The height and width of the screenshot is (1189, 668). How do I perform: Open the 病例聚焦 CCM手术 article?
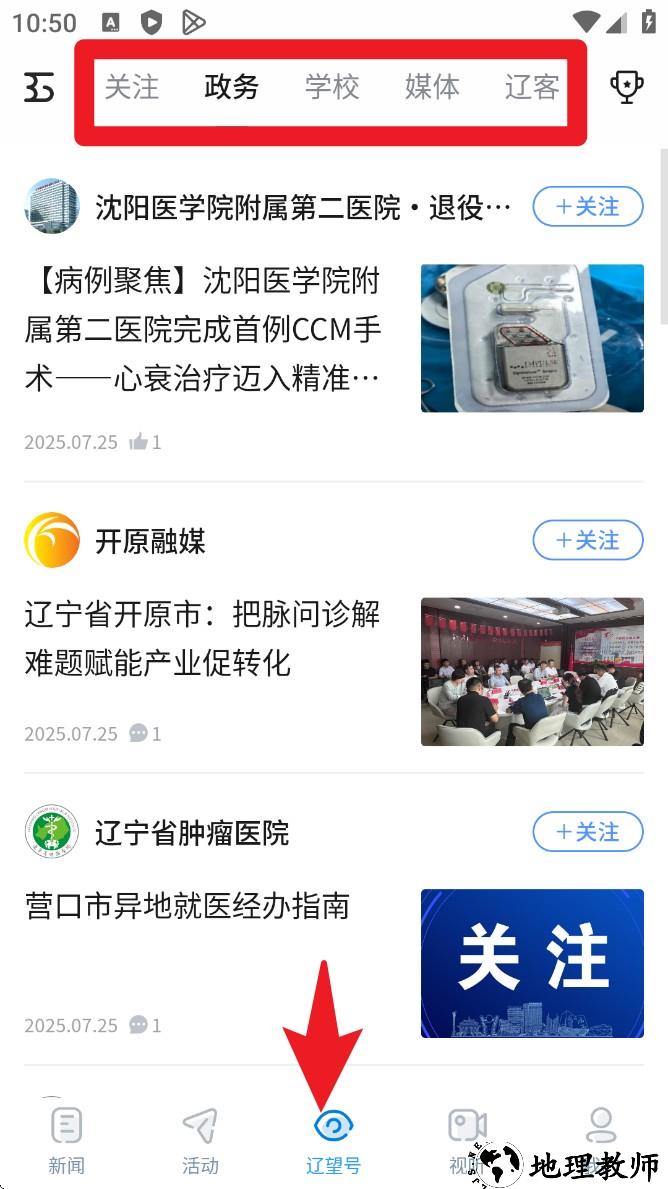coord(203,329)
